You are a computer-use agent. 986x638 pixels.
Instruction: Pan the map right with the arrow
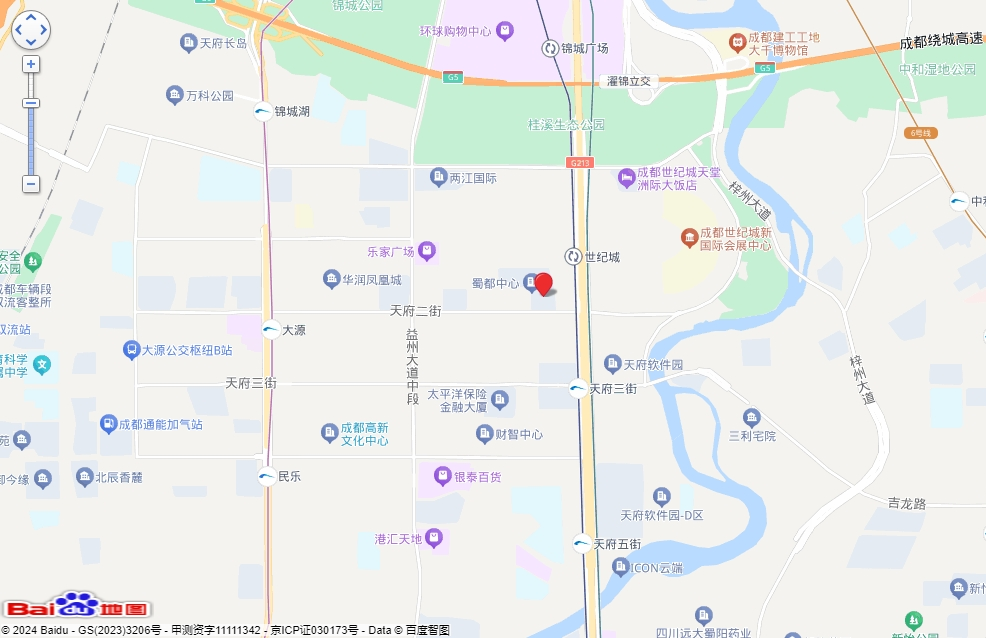pos(43,30)
